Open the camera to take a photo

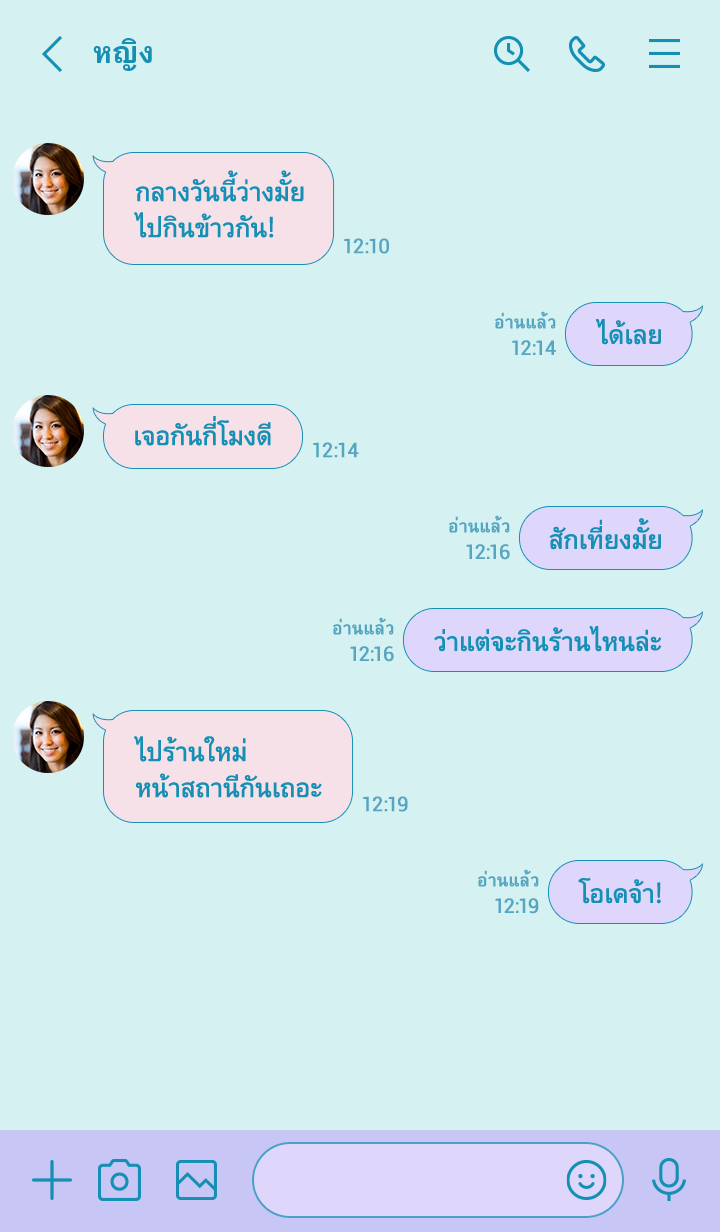coord(119,1180)
